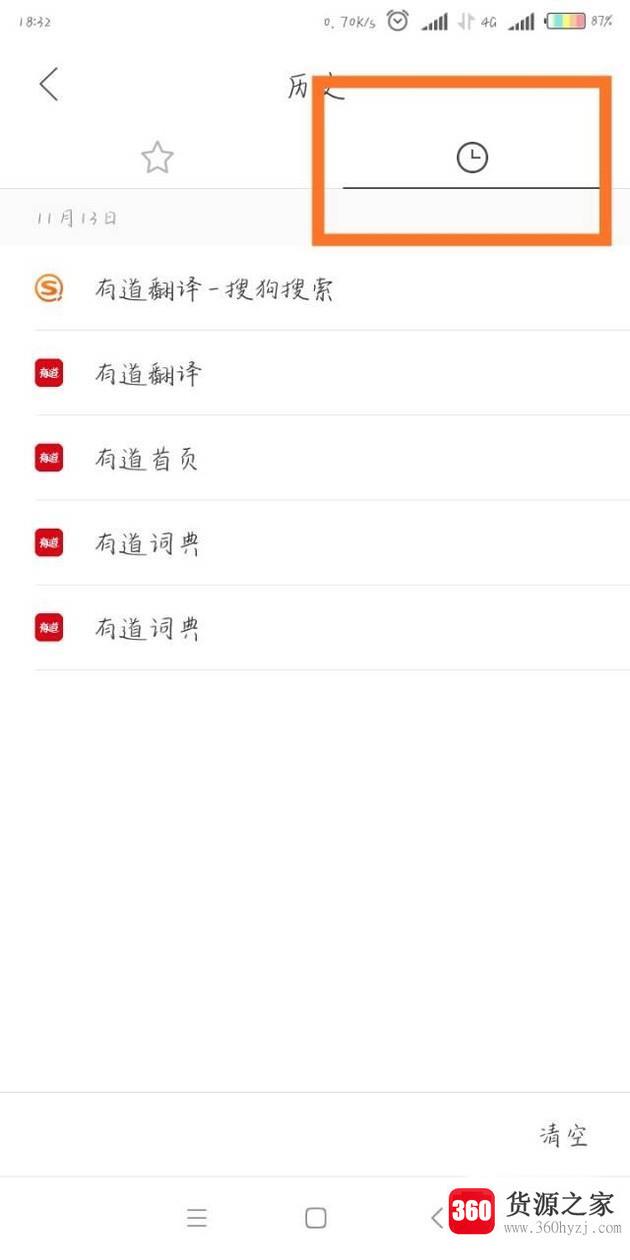Tap the system home button
The width and height of the screenshot is (630, 1260).
click(x=315, y=1217)
